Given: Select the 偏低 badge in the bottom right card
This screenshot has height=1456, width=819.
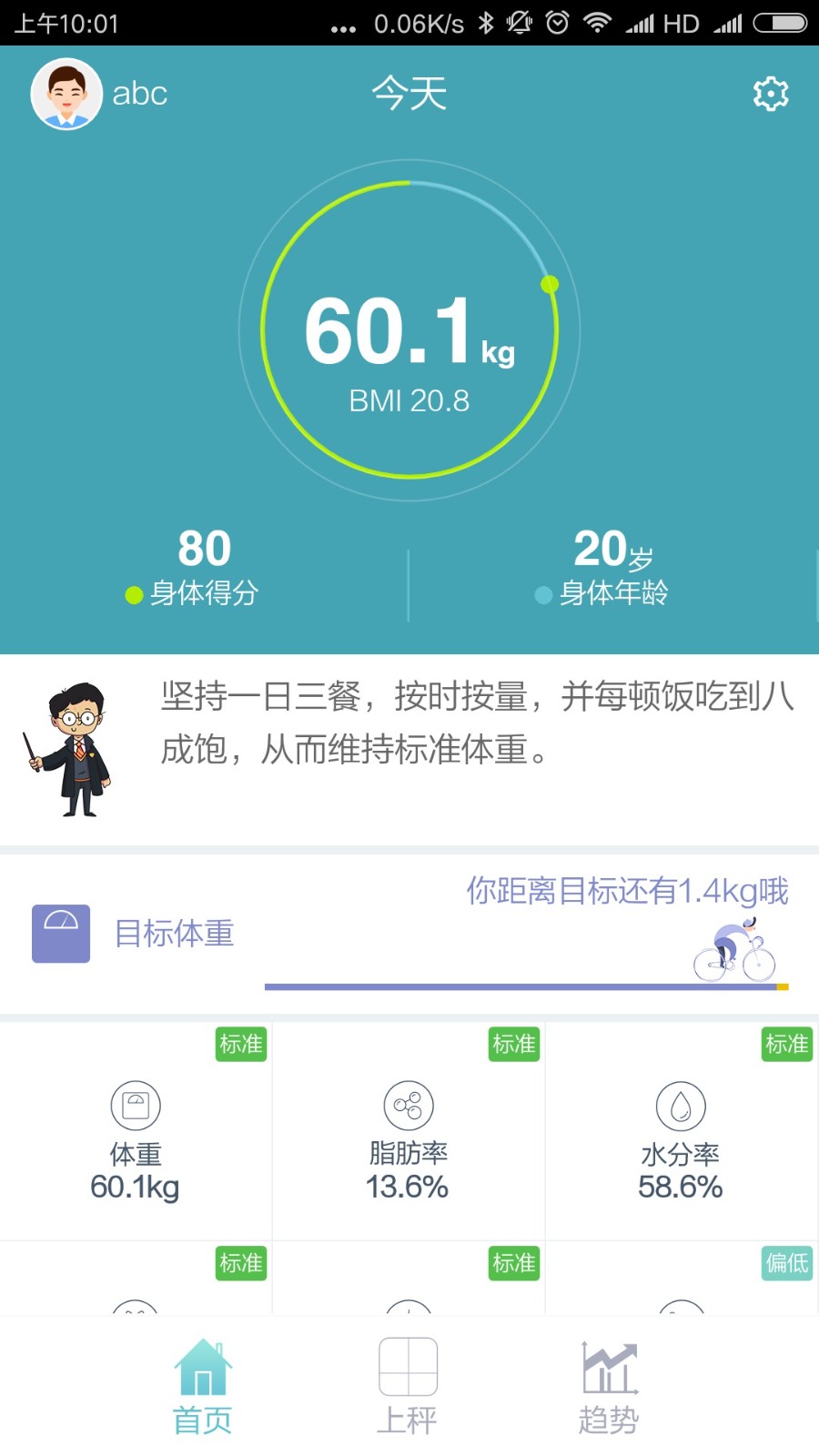Looking at the screenshot, I should (785, 1265).
